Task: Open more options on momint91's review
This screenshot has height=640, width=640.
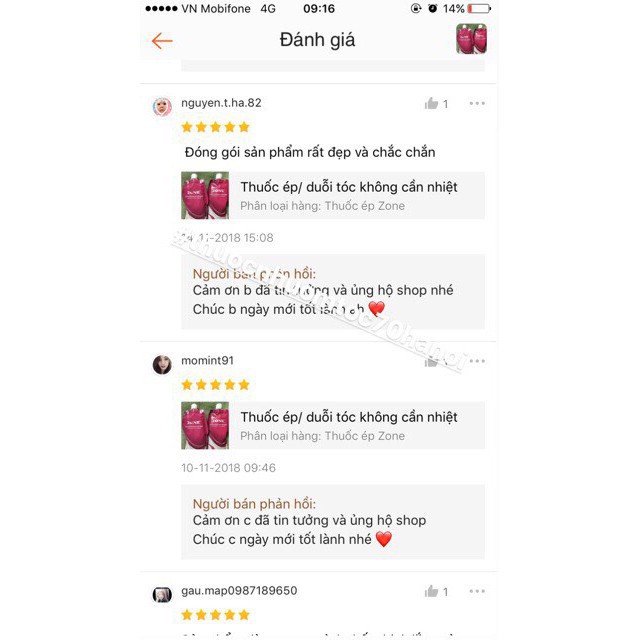Action: (x=477, y=361)
